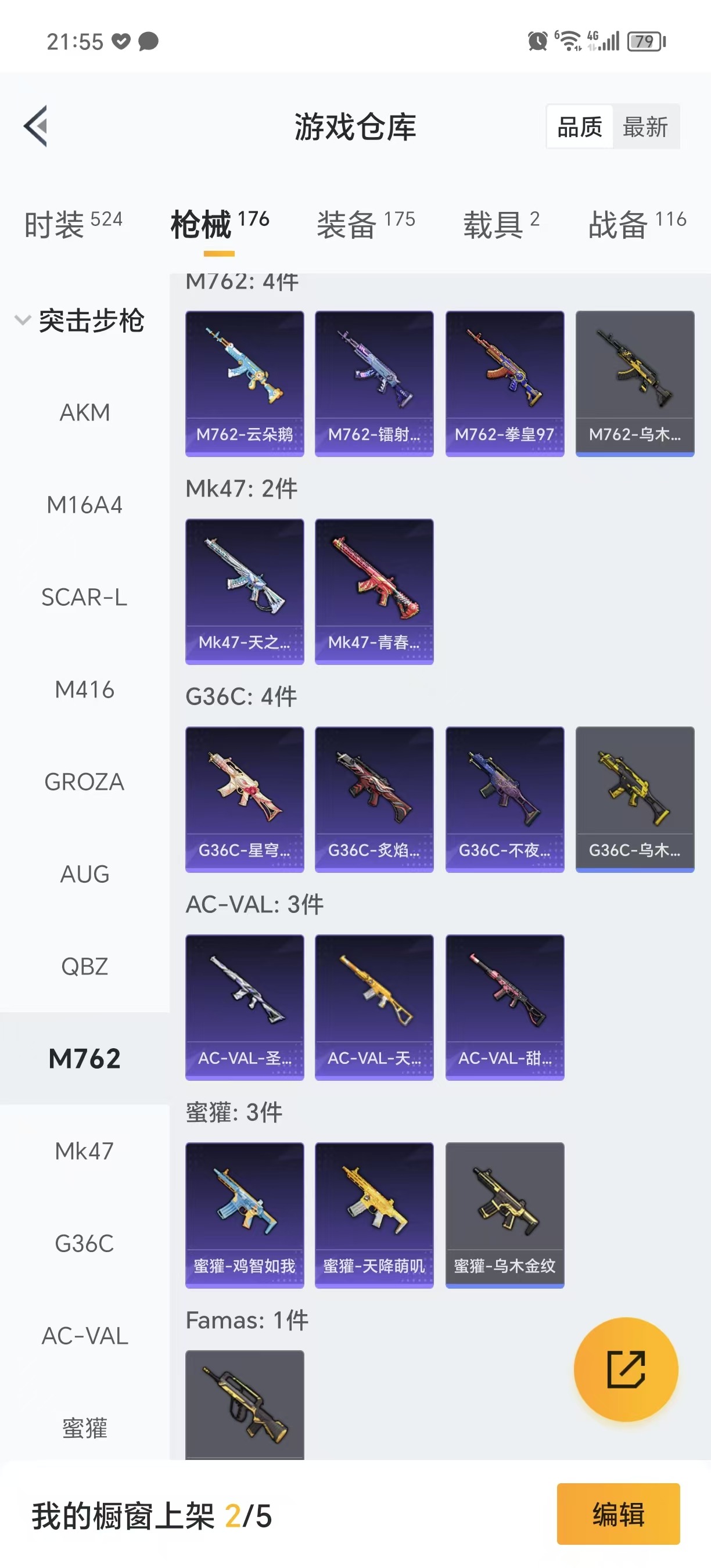Select M416 in the side list
Image resolution: width=711 pixels, height=1568 pixels.
85,689
